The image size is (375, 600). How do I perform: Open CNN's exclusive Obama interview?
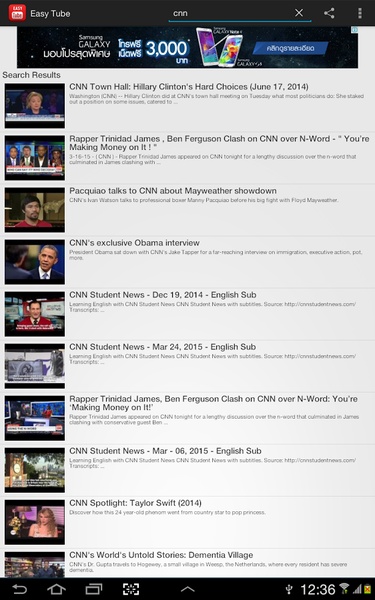pyautogui.click(x=188, y=262)
